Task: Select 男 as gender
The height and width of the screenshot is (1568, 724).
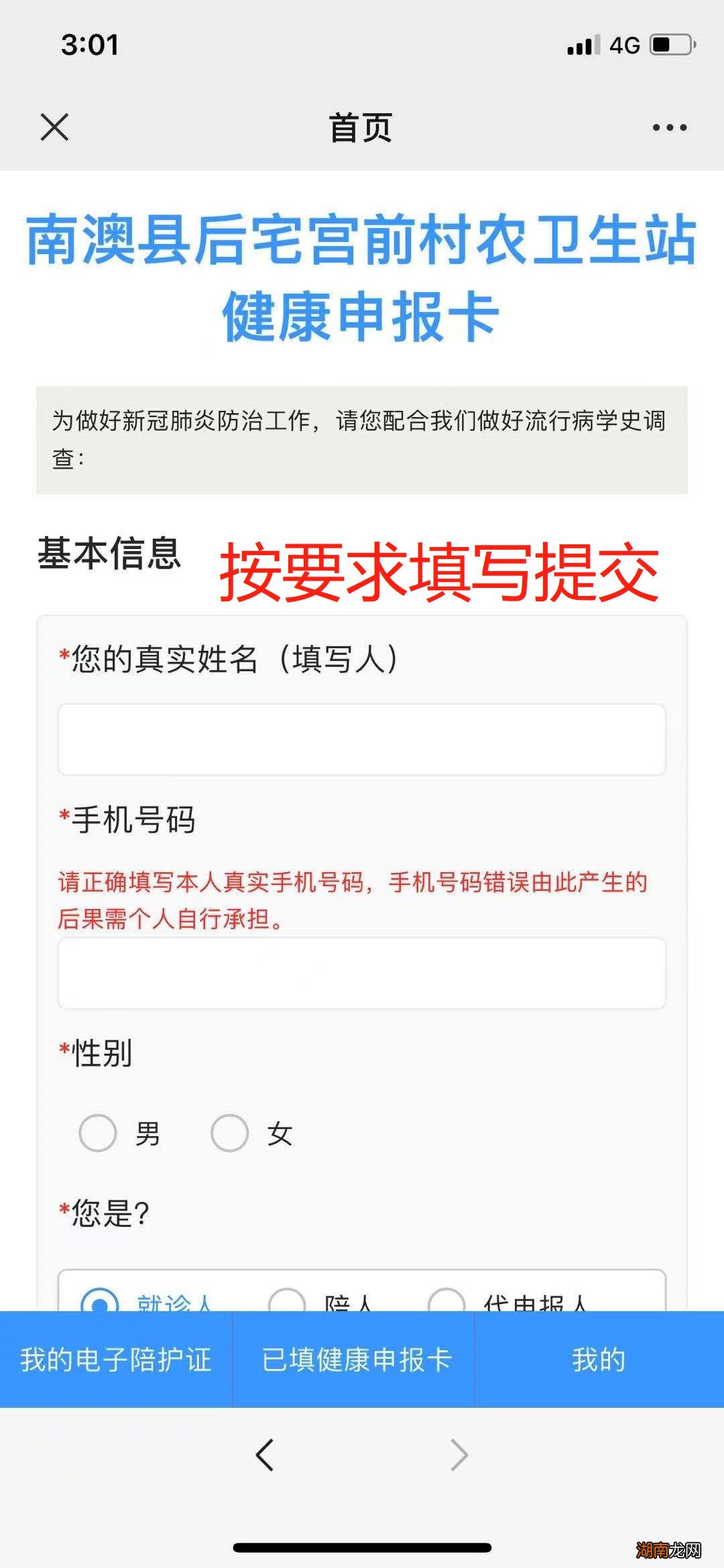Action: pyautogui.click(x=98, y=1133)
